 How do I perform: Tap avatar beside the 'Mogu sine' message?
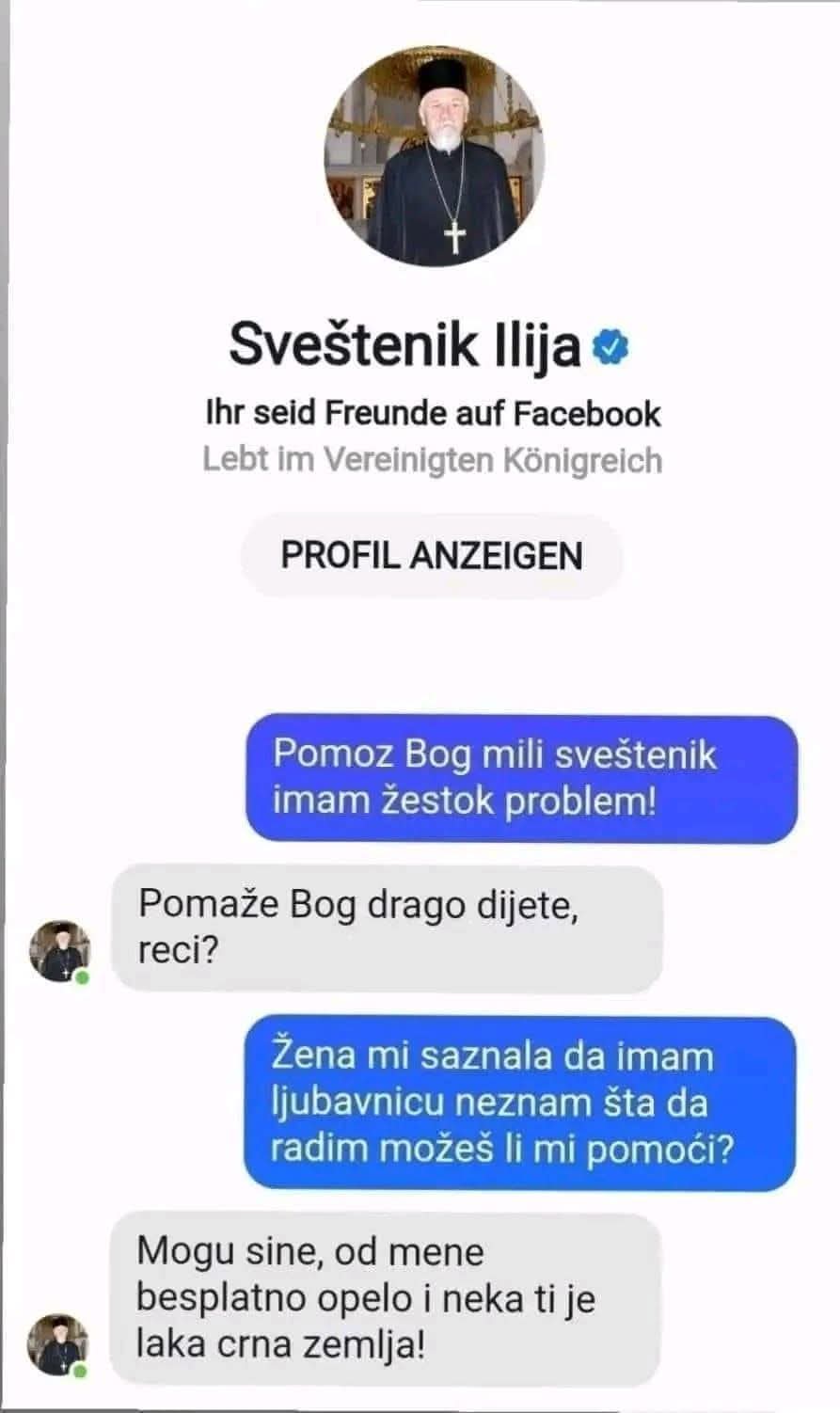pos(58,1345)
